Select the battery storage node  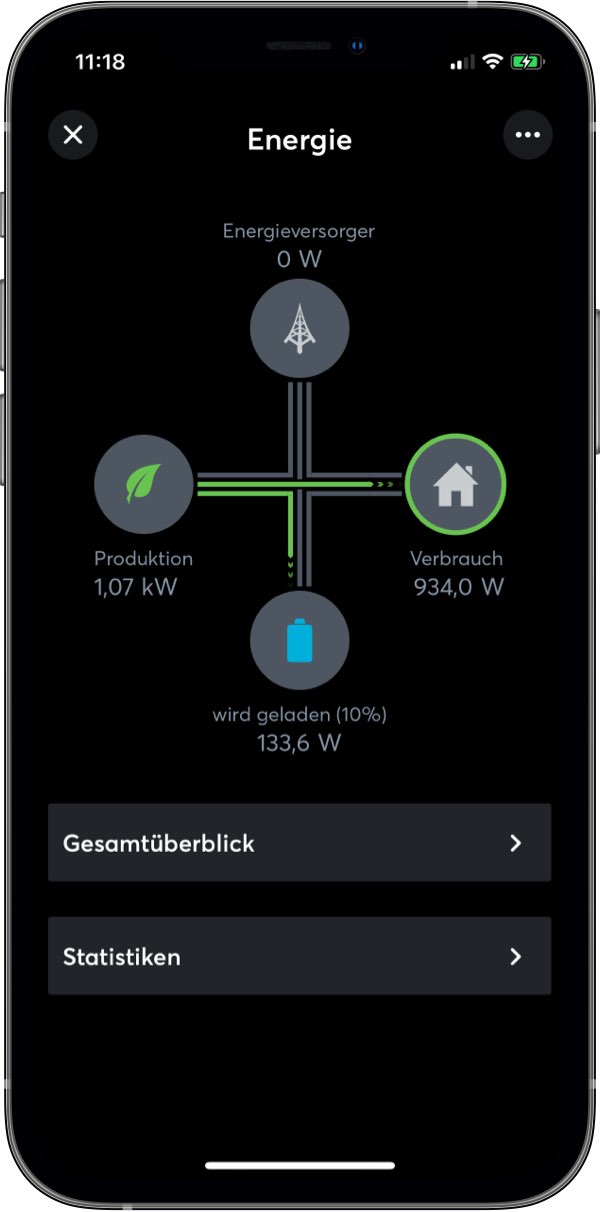pyautogui.click(x=299, y=640)
